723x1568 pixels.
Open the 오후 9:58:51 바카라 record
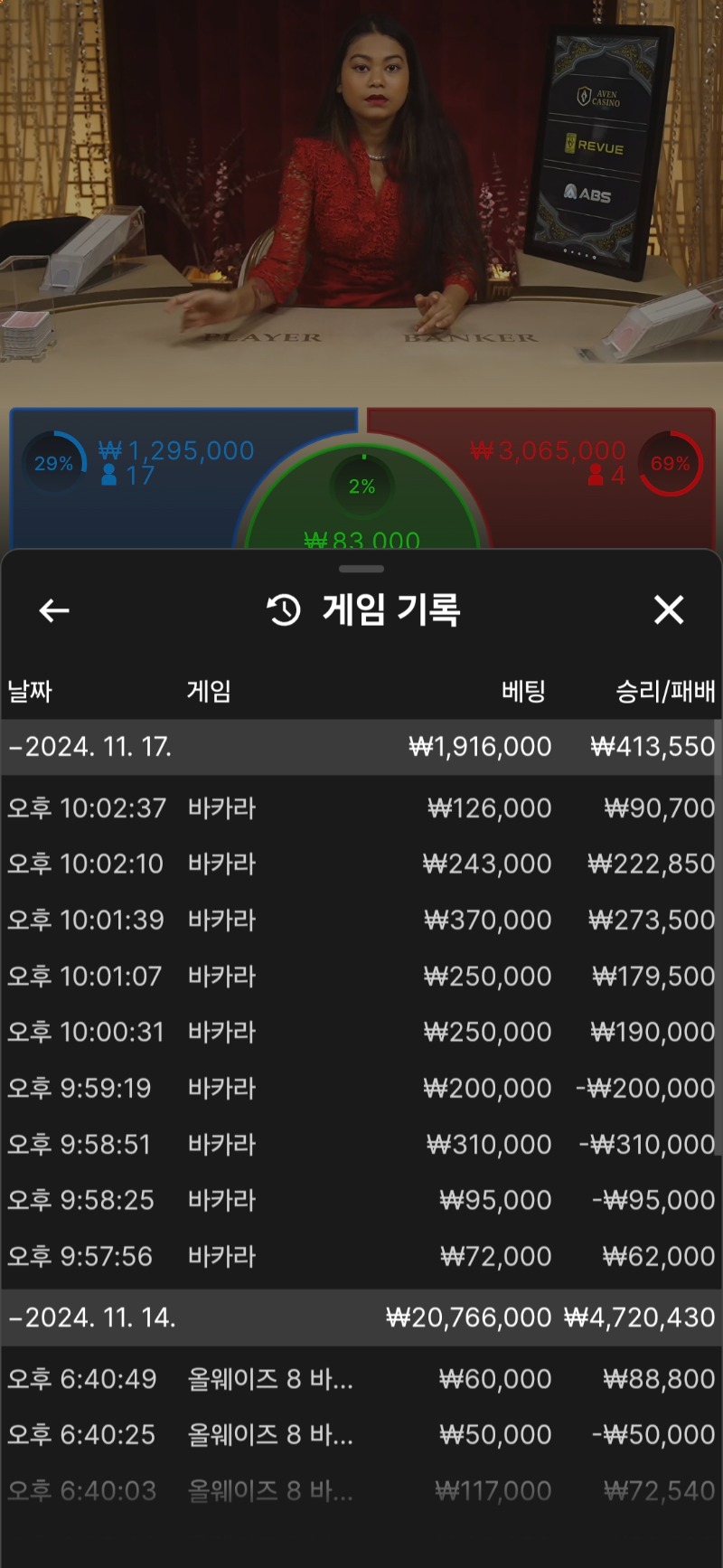361,1144
